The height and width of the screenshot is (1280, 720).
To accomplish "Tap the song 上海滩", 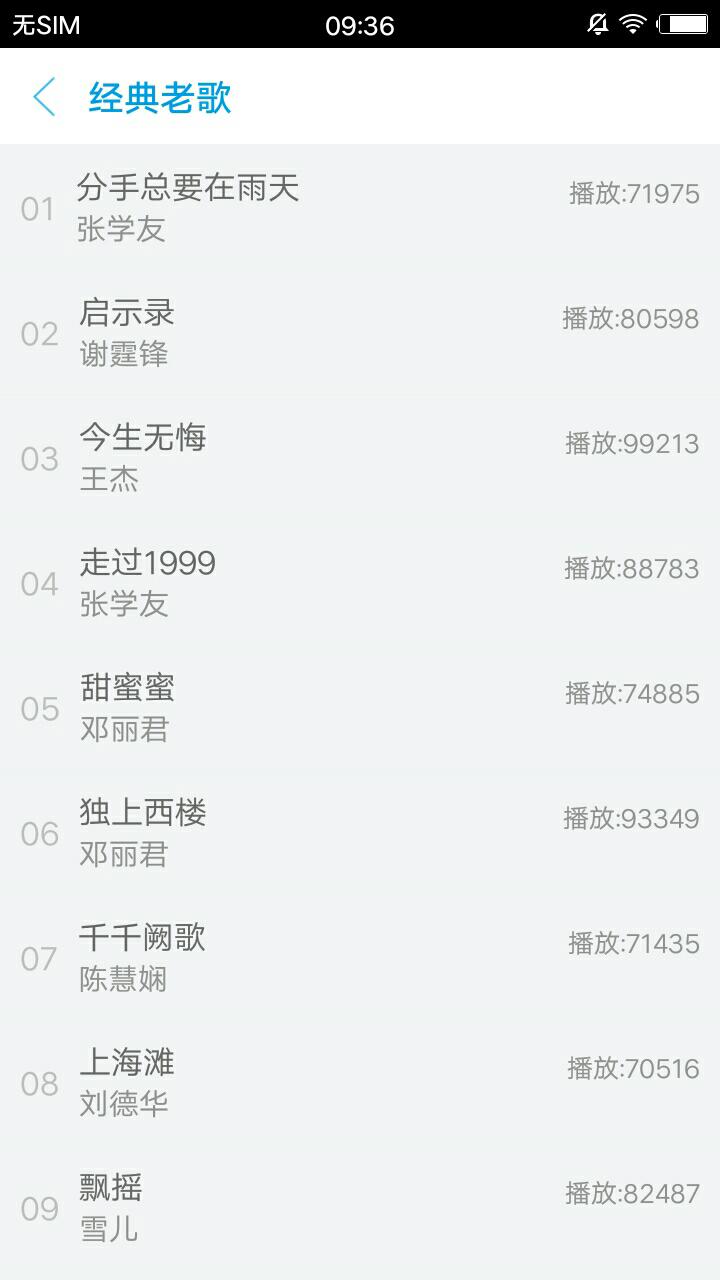I will (360, 1082).
